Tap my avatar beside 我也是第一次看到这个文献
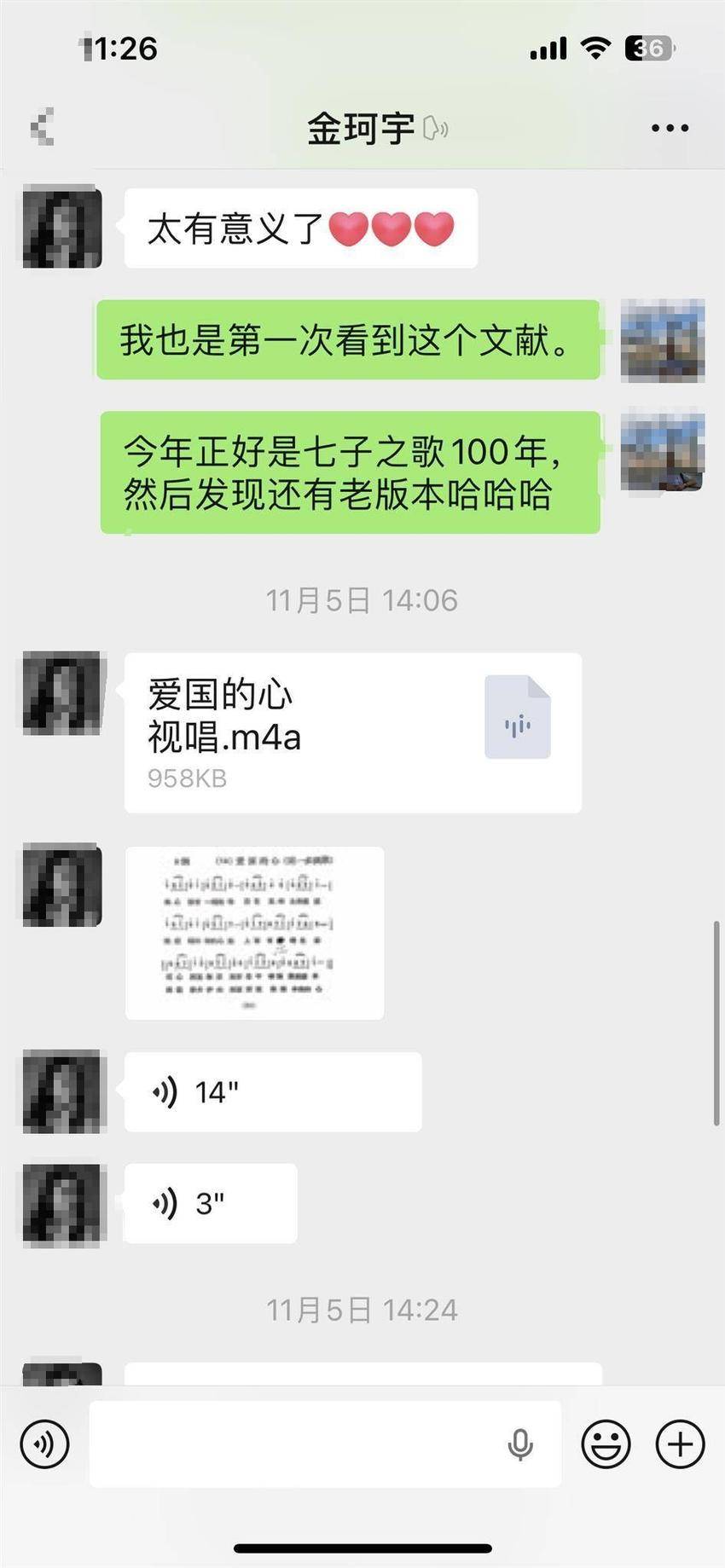 tap(662, 340)
